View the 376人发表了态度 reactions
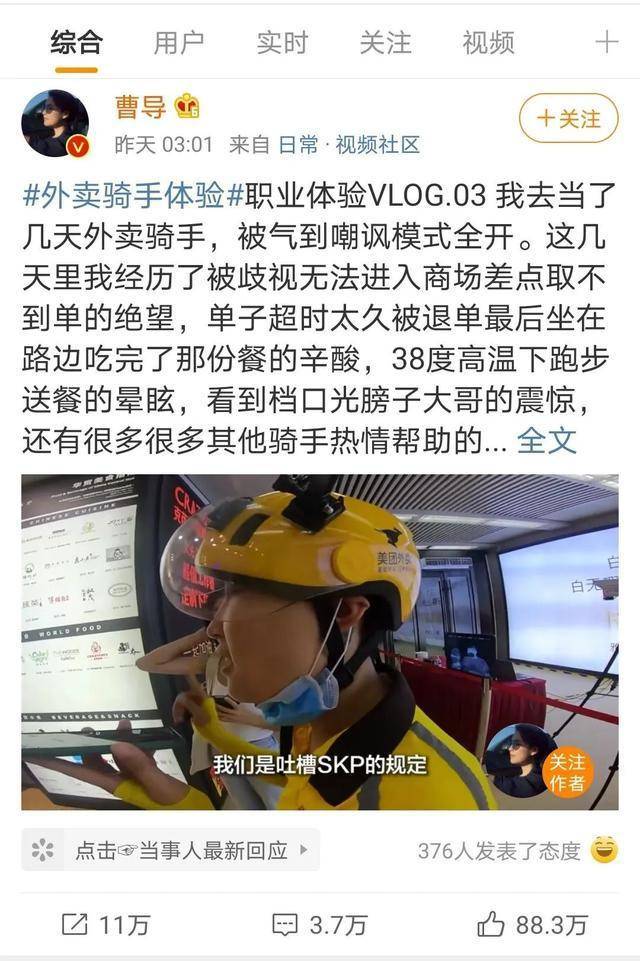 (x=498, y=851)
